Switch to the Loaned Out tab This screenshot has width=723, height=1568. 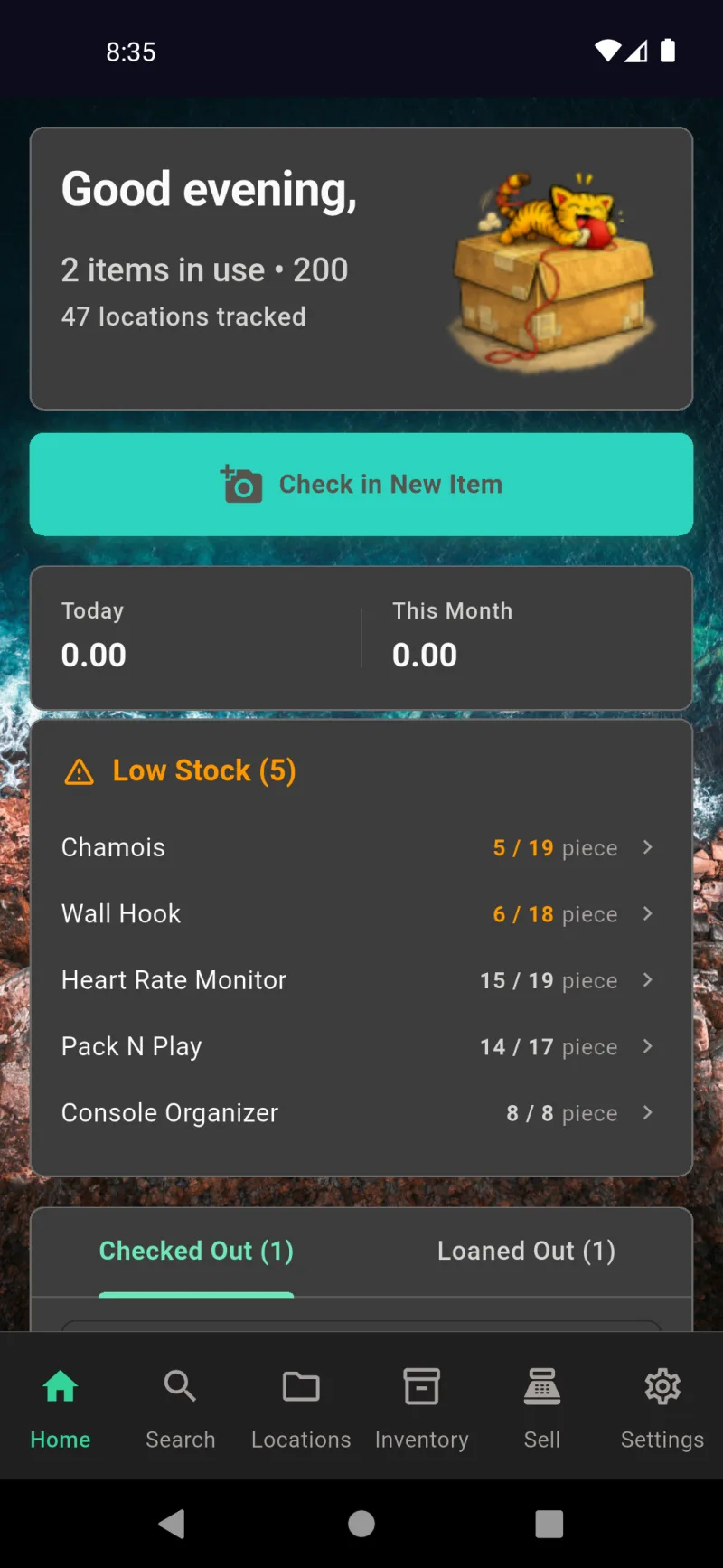[526, 1251]
